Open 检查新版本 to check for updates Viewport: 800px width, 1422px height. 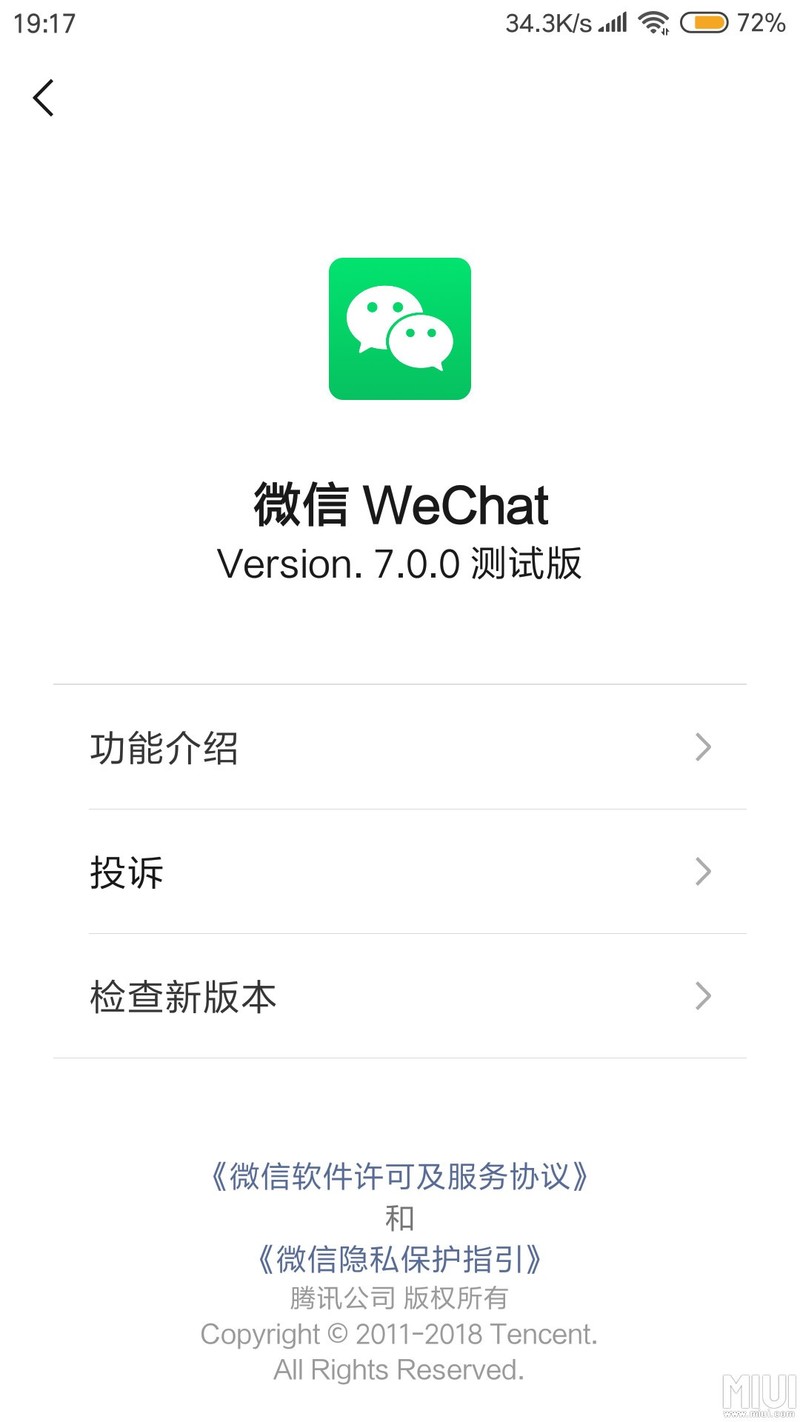click(183, 996)
